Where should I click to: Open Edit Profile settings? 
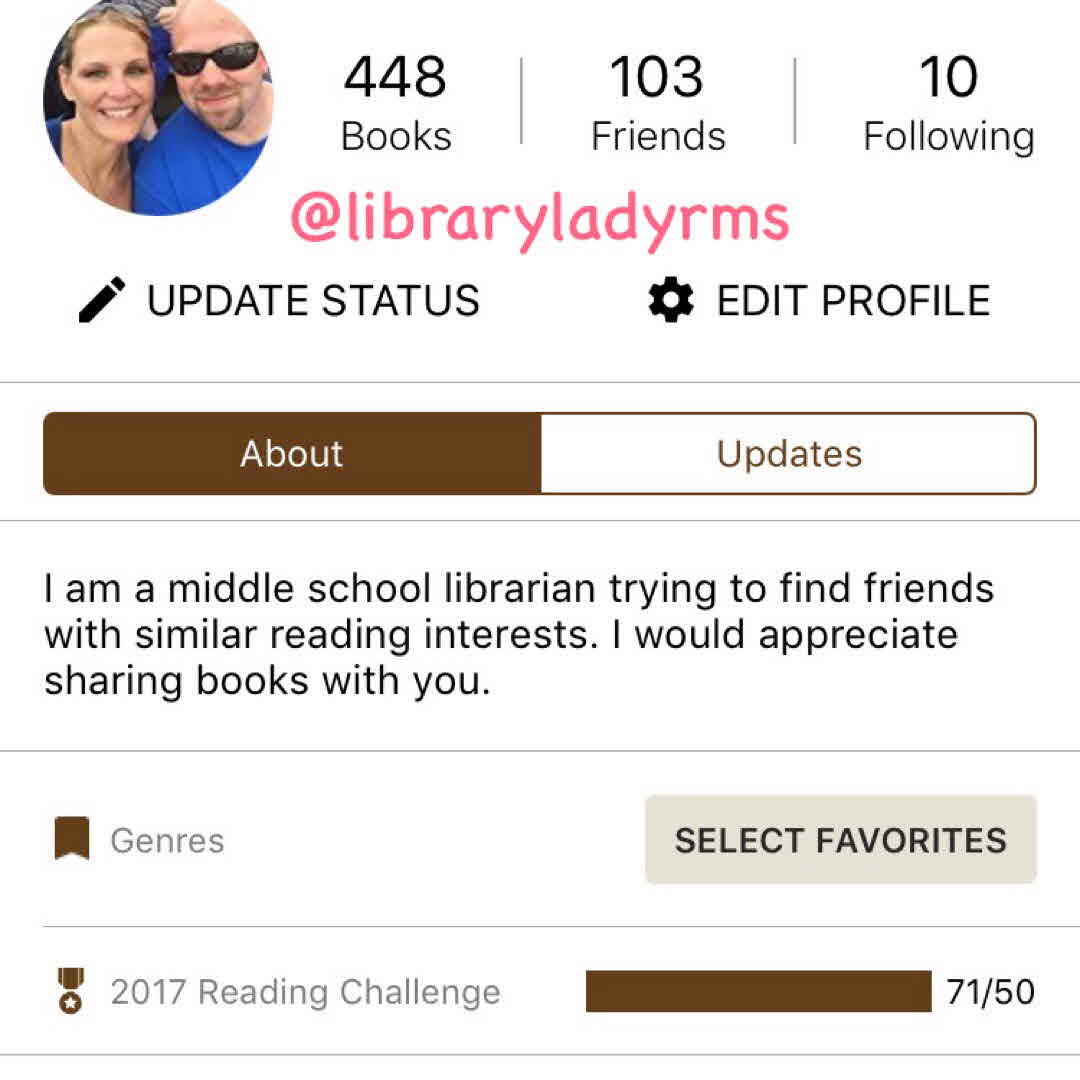[820, 300]
